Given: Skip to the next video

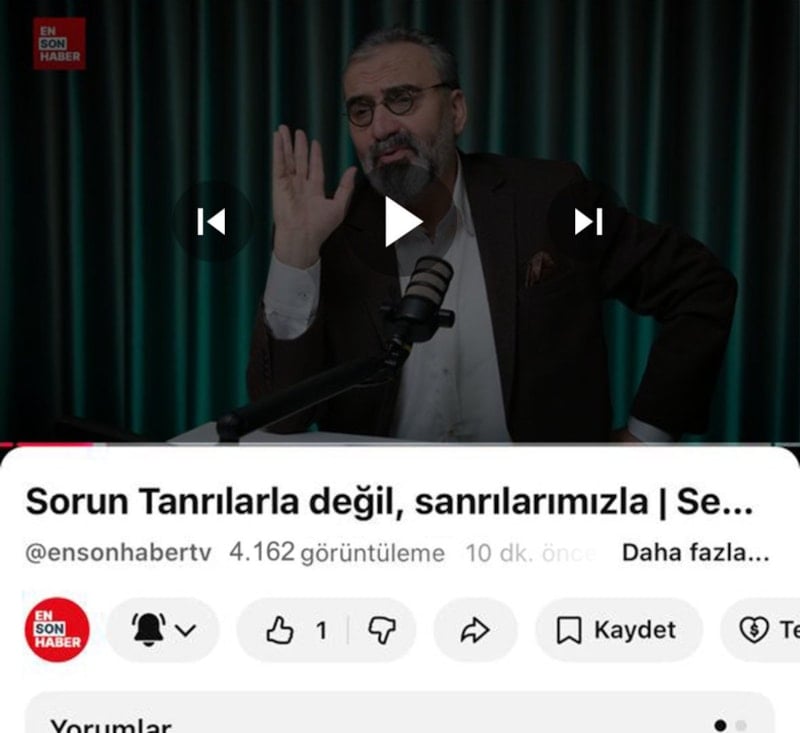Looking at the screenshot, I should 588,222.
